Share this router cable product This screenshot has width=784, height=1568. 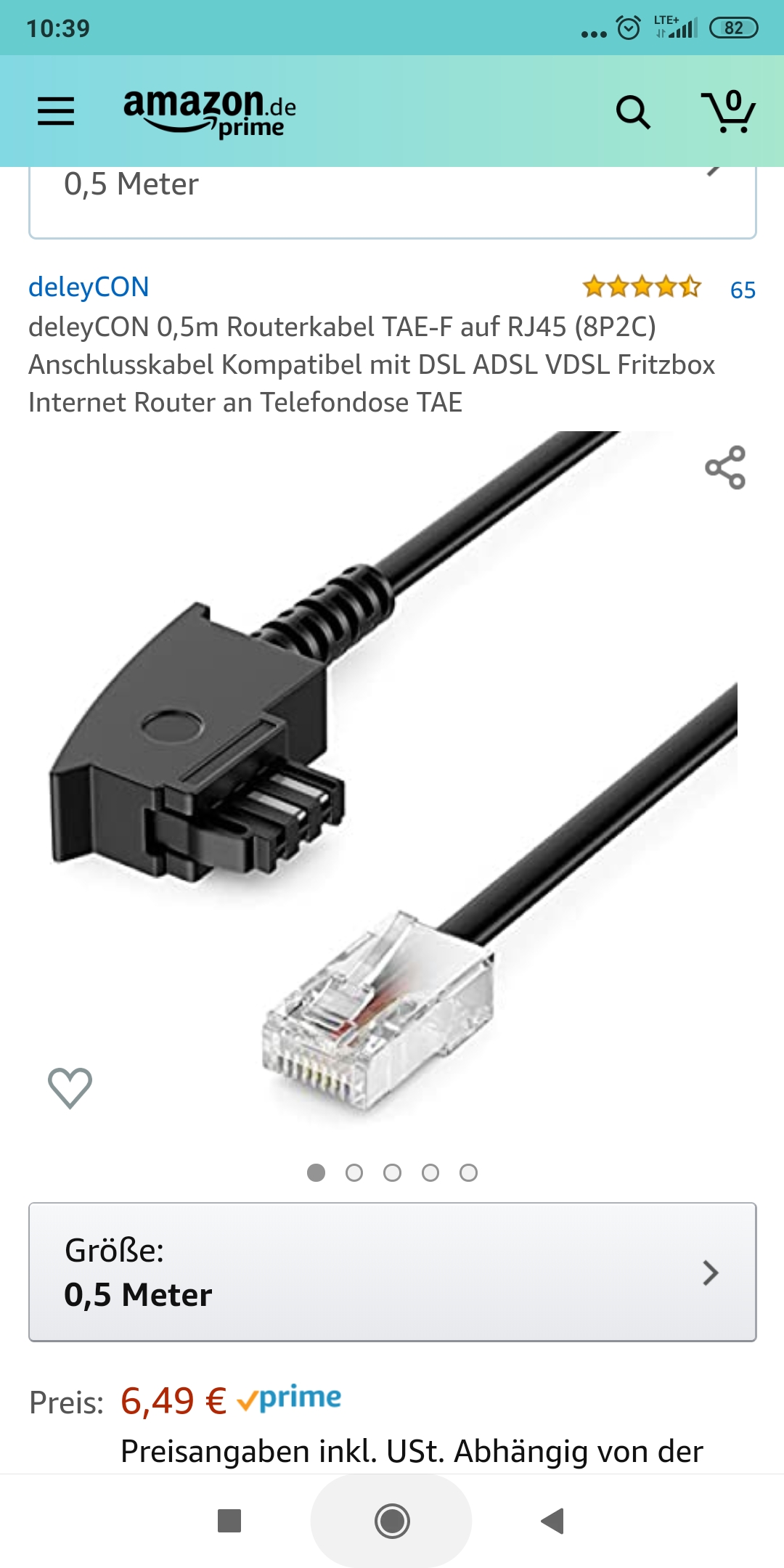click(725, 467)
